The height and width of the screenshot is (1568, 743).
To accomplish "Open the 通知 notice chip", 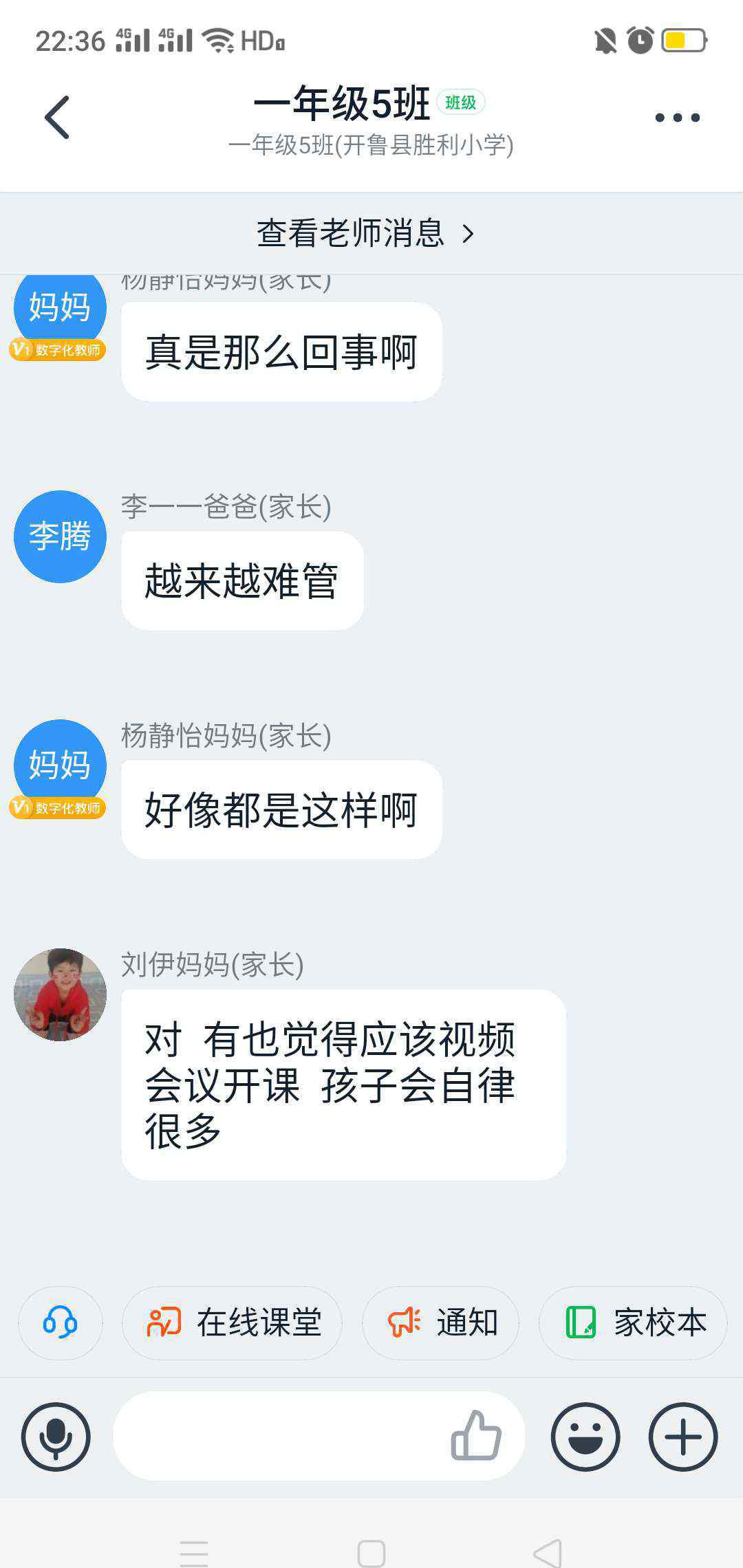I will pyautogui.click(x=441, y=1322).
